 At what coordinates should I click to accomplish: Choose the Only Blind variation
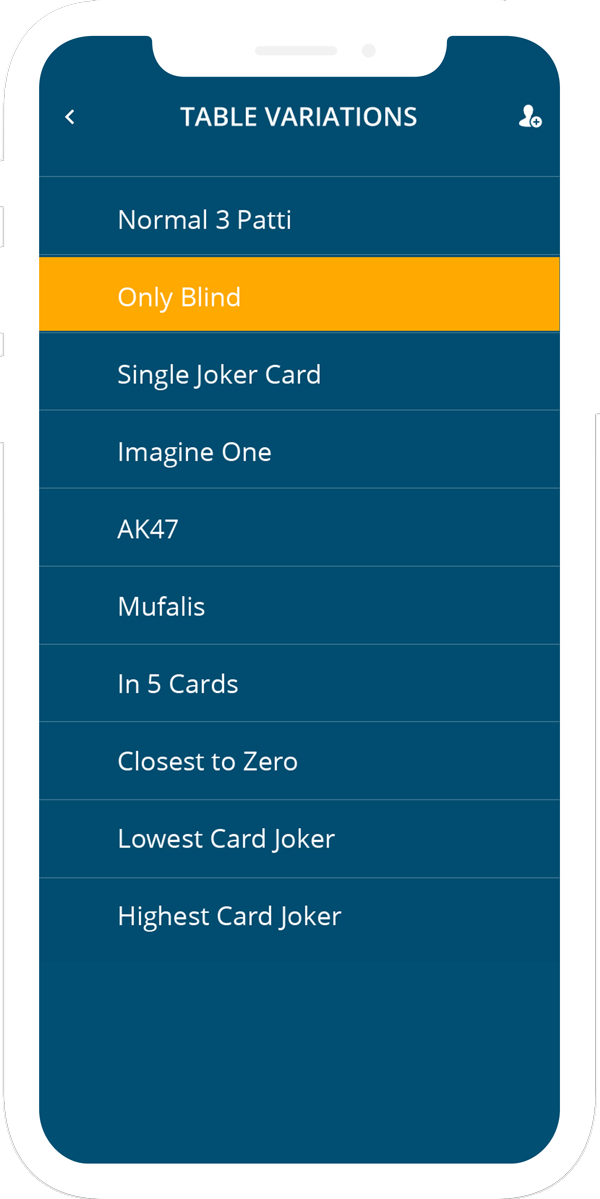coord(180,297)
